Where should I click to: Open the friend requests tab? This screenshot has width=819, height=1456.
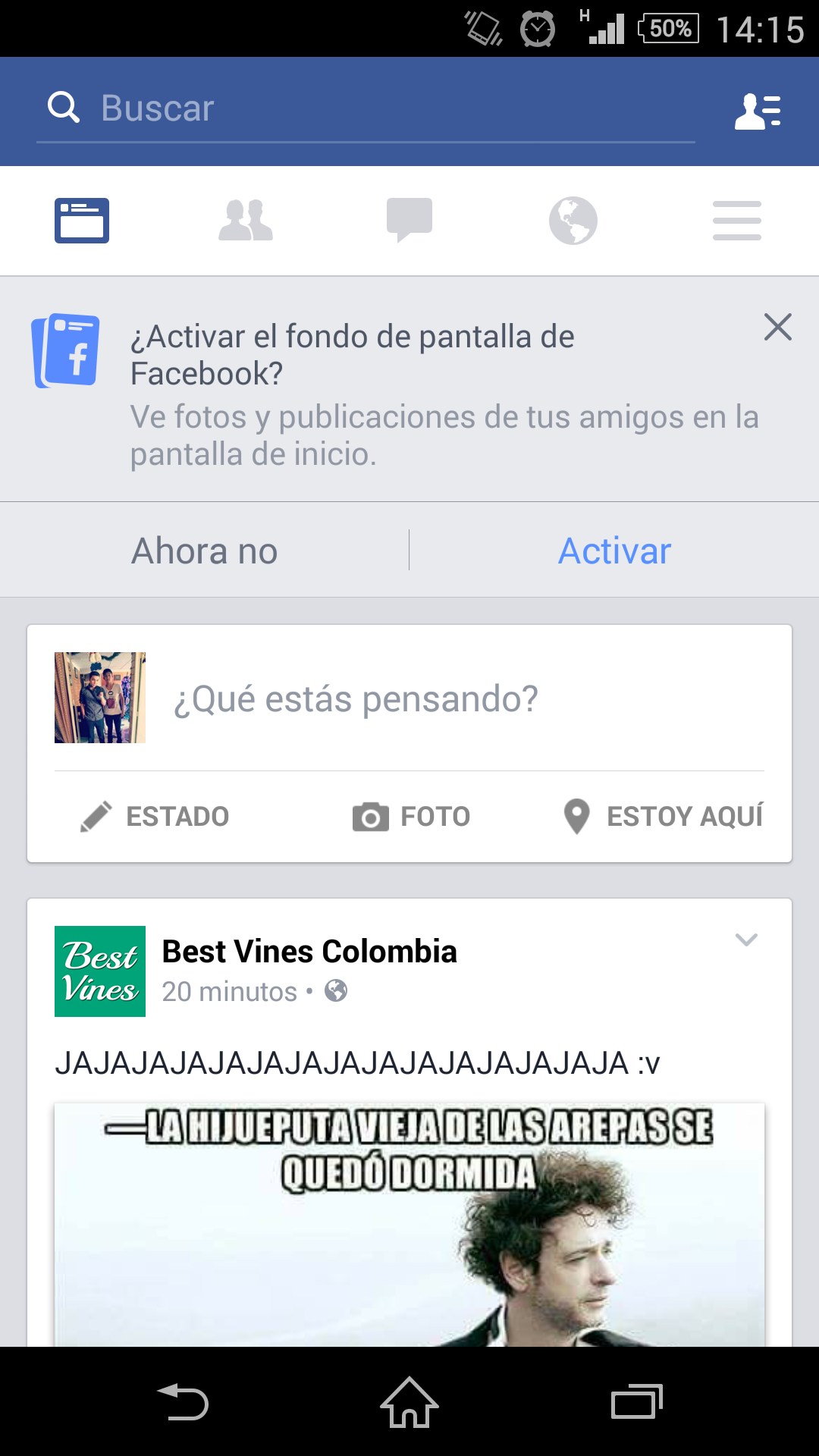[x=246, y=221]
